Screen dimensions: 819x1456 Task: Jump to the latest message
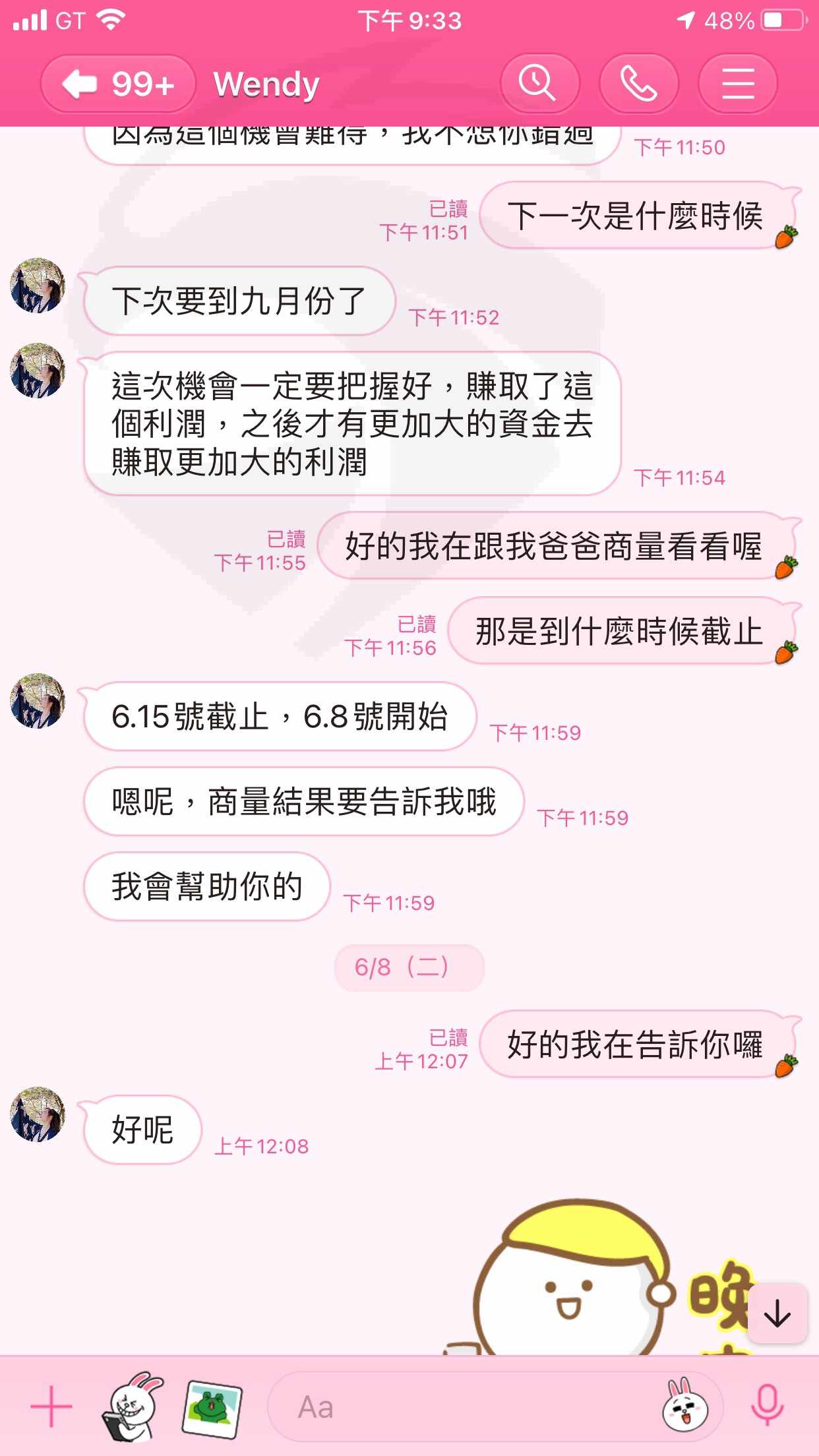coord(777,1312)
